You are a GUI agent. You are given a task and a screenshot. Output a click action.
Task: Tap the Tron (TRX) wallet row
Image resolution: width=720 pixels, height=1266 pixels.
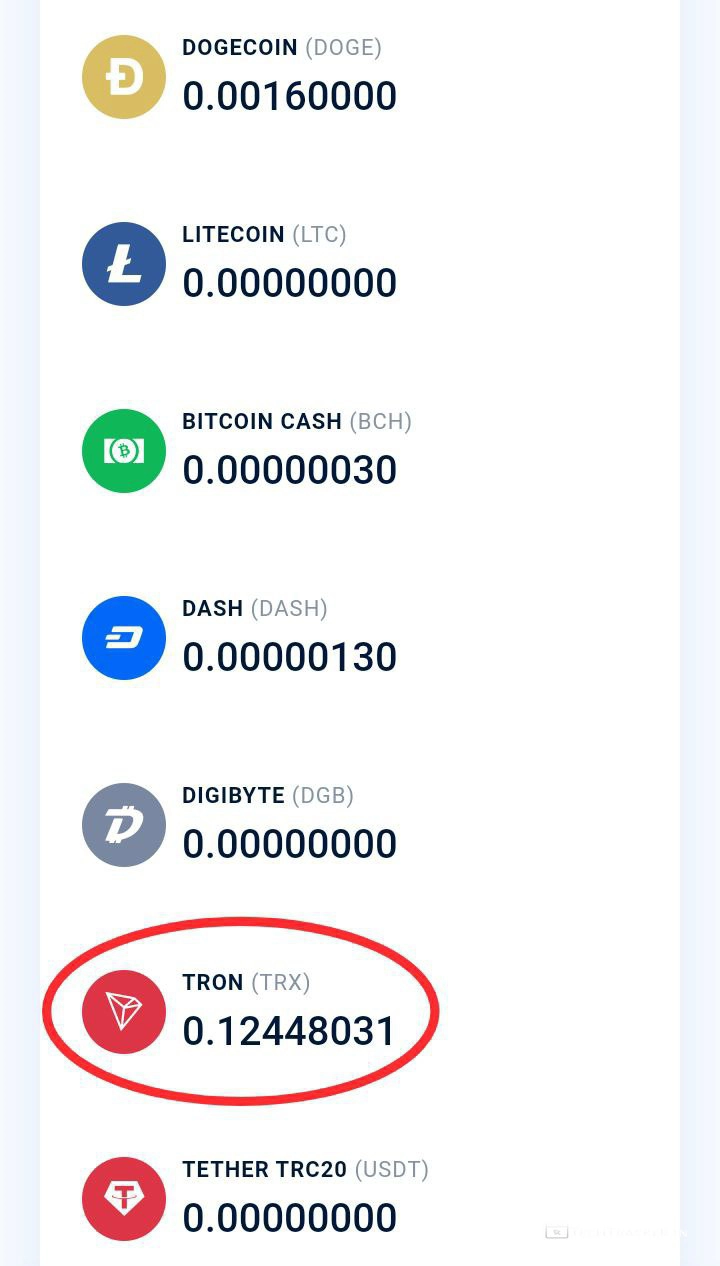pos(288,1013)
